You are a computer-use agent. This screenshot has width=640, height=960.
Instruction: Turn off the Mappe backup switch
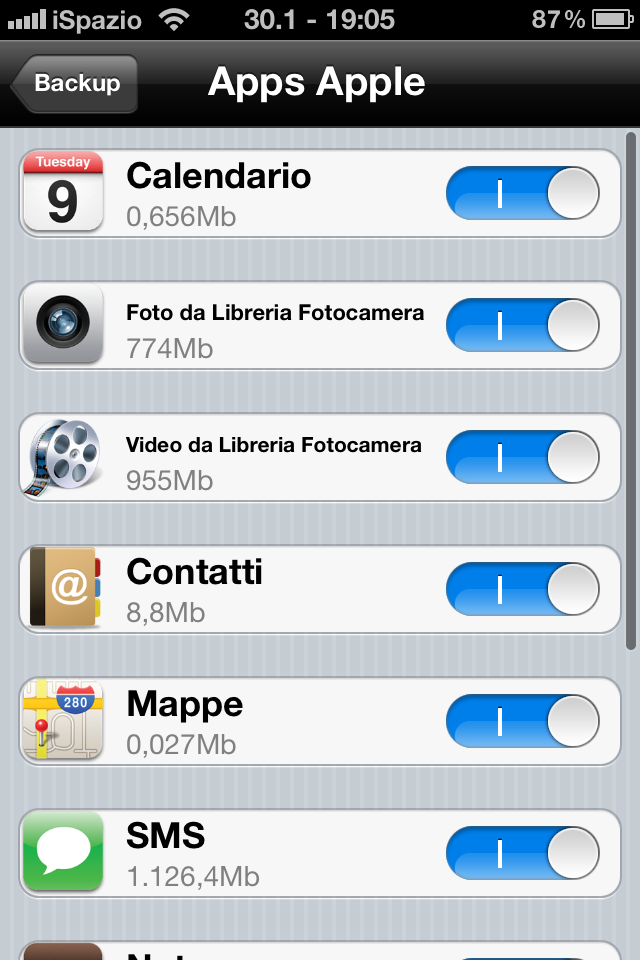tap(522, 722)
